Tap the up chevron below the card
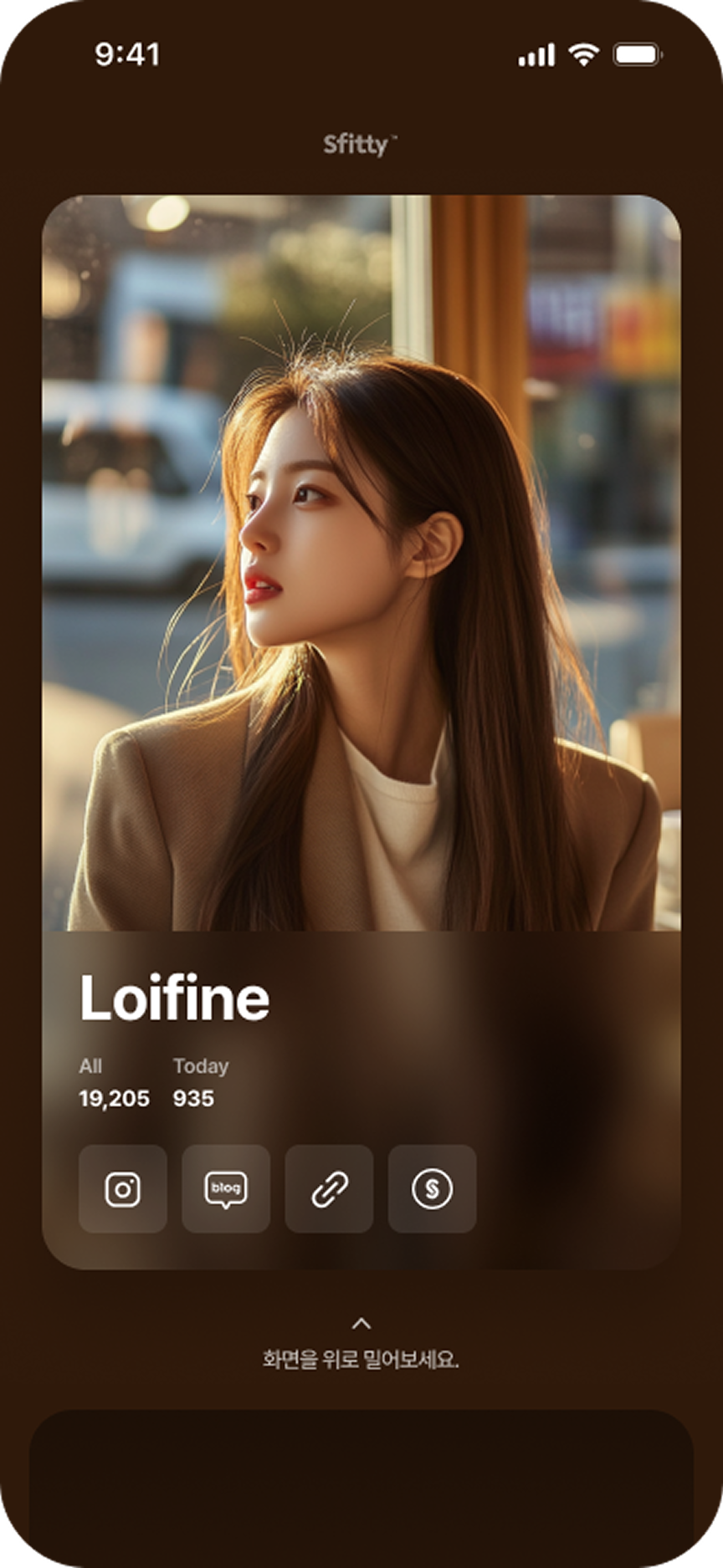723x1568 pixels. [x=361, y=1323]
